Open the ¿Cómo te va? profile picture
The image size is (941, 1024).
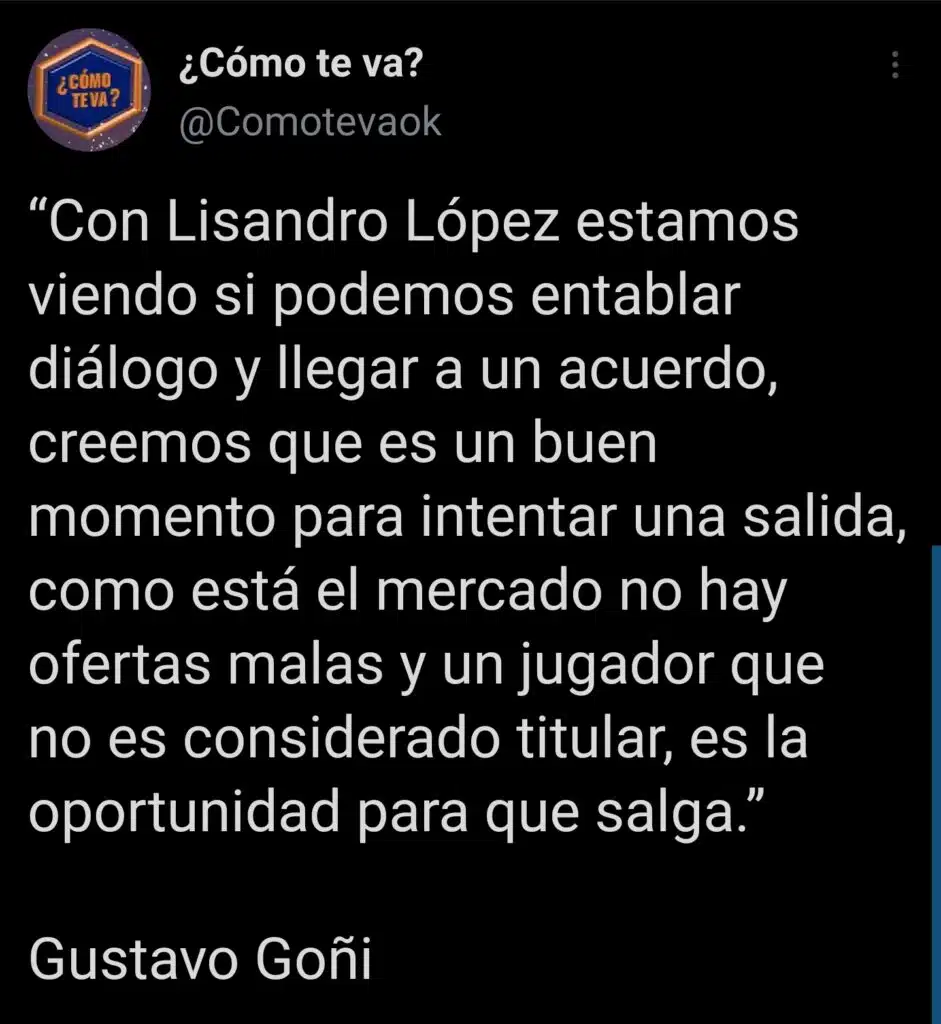click(x=89, y=90)
